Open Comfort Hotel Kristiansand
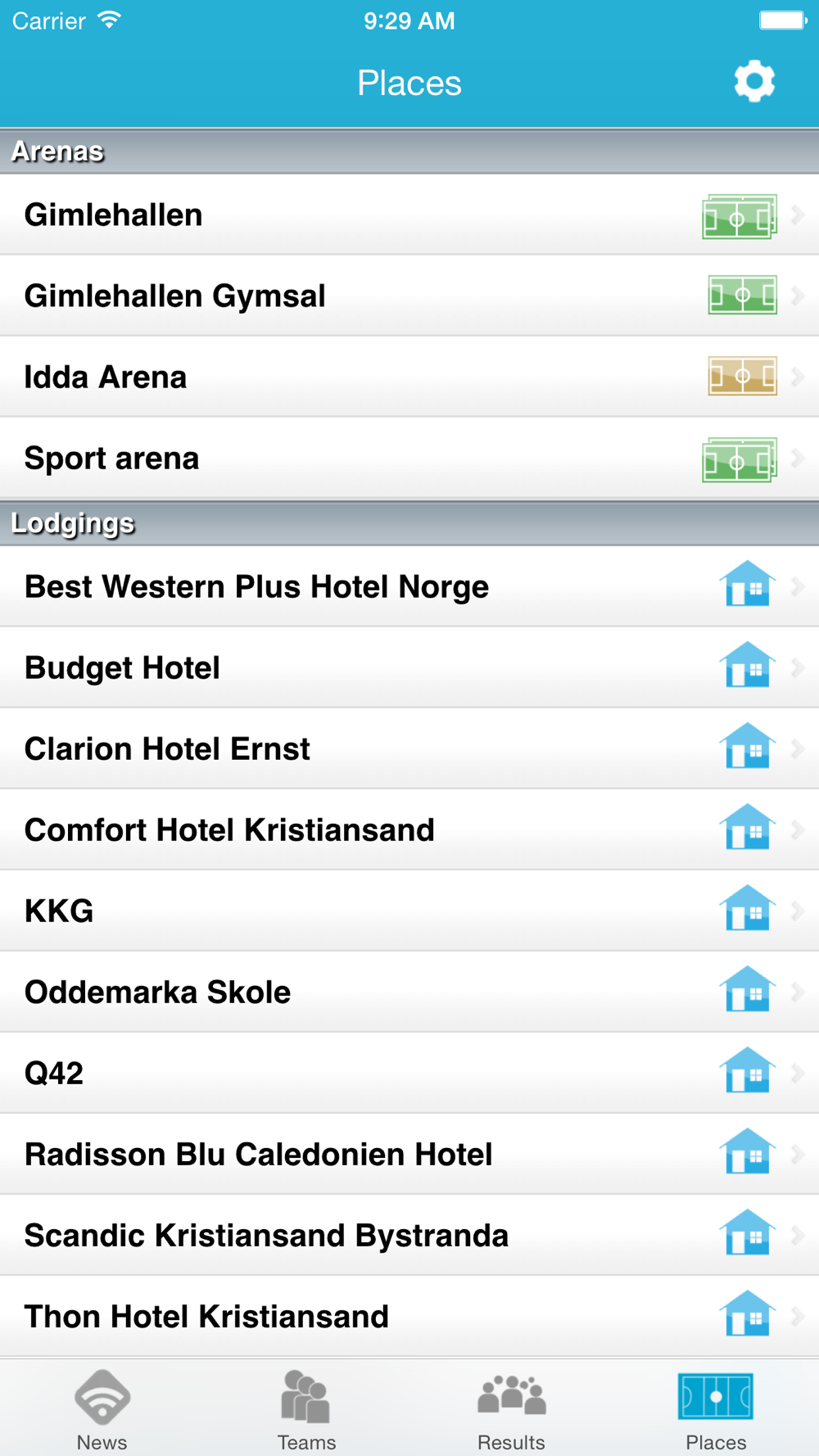 coord(409,830)
